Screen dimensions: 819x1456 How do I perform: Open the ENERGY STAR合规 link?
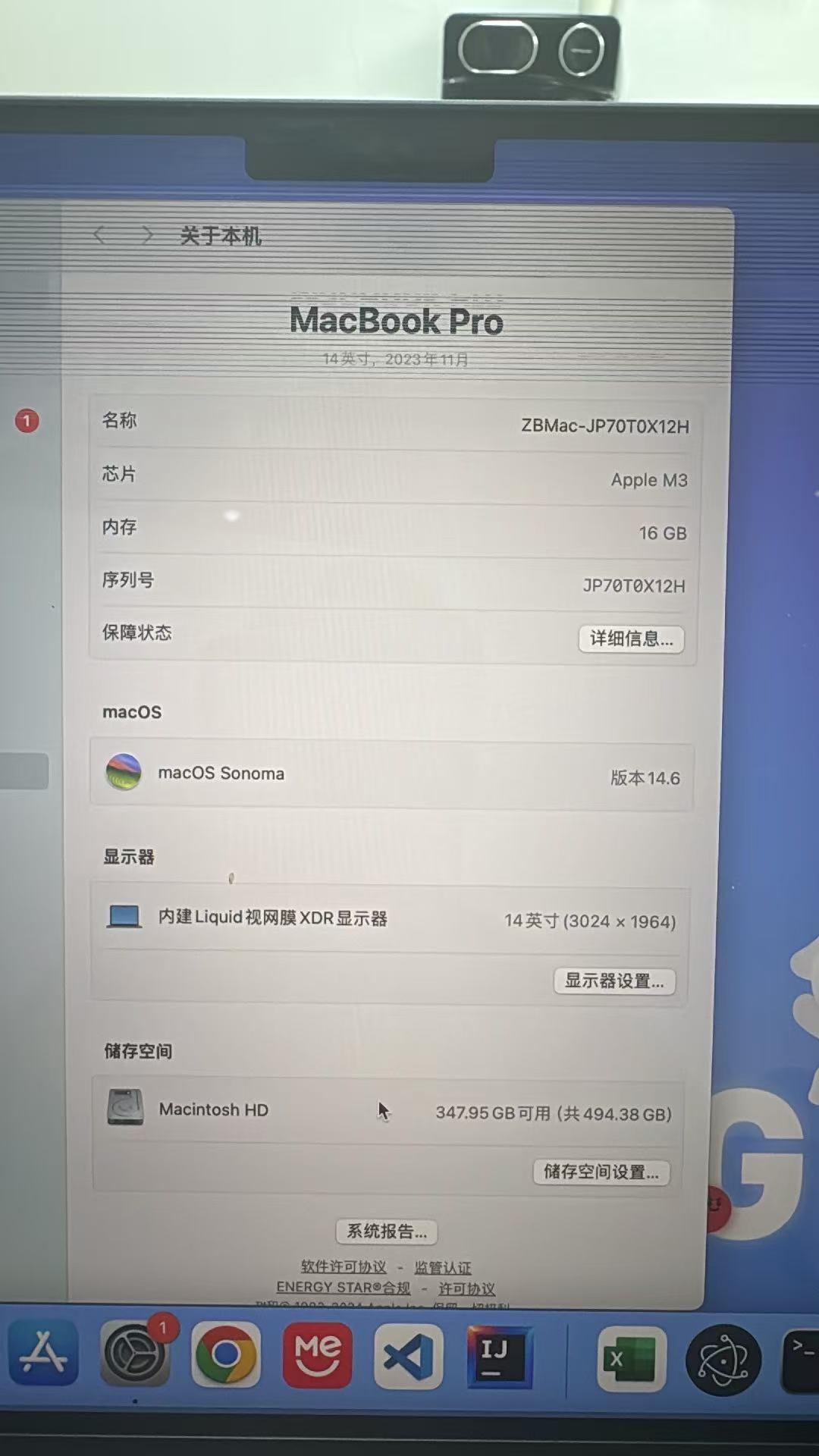tap(343, 1288)
